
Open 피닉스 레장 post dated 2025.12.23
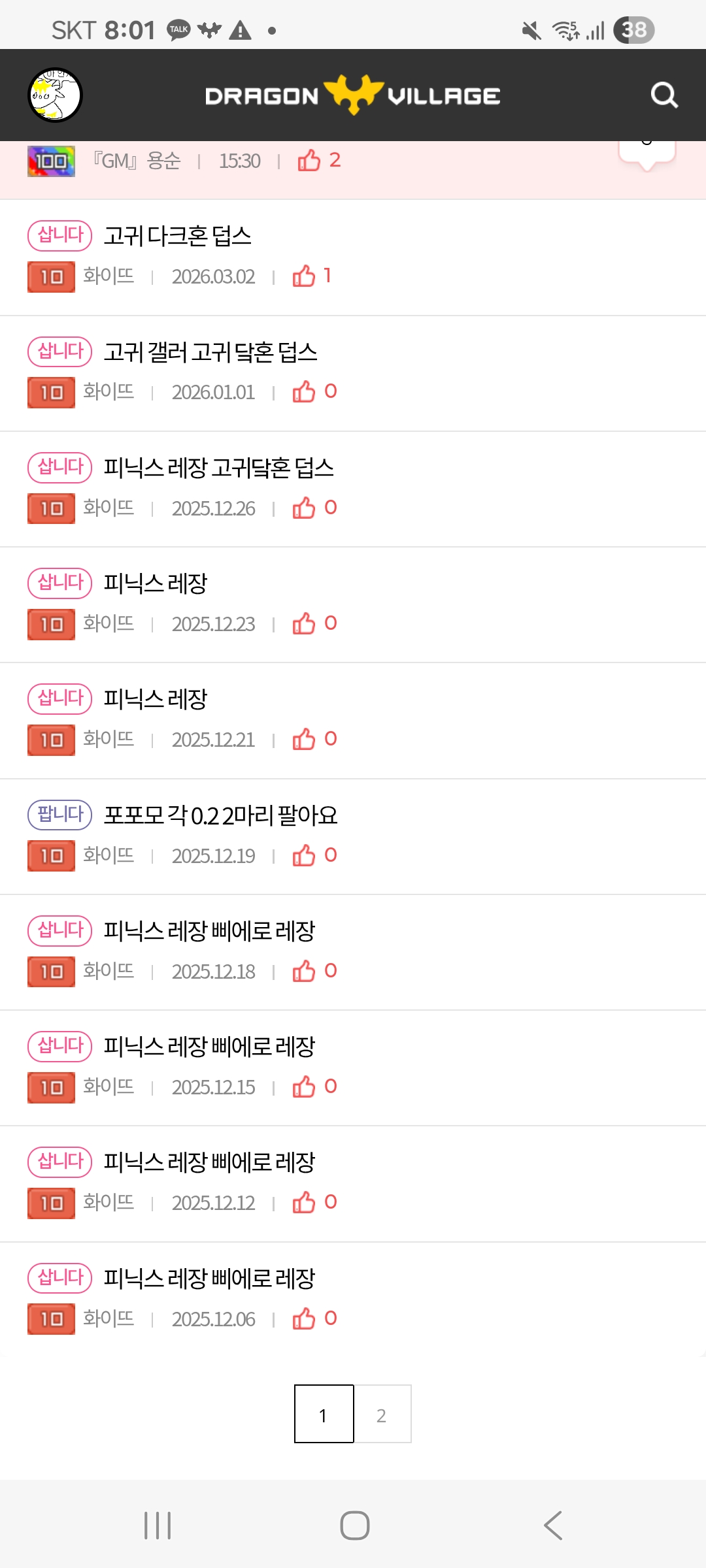[156, 583]
